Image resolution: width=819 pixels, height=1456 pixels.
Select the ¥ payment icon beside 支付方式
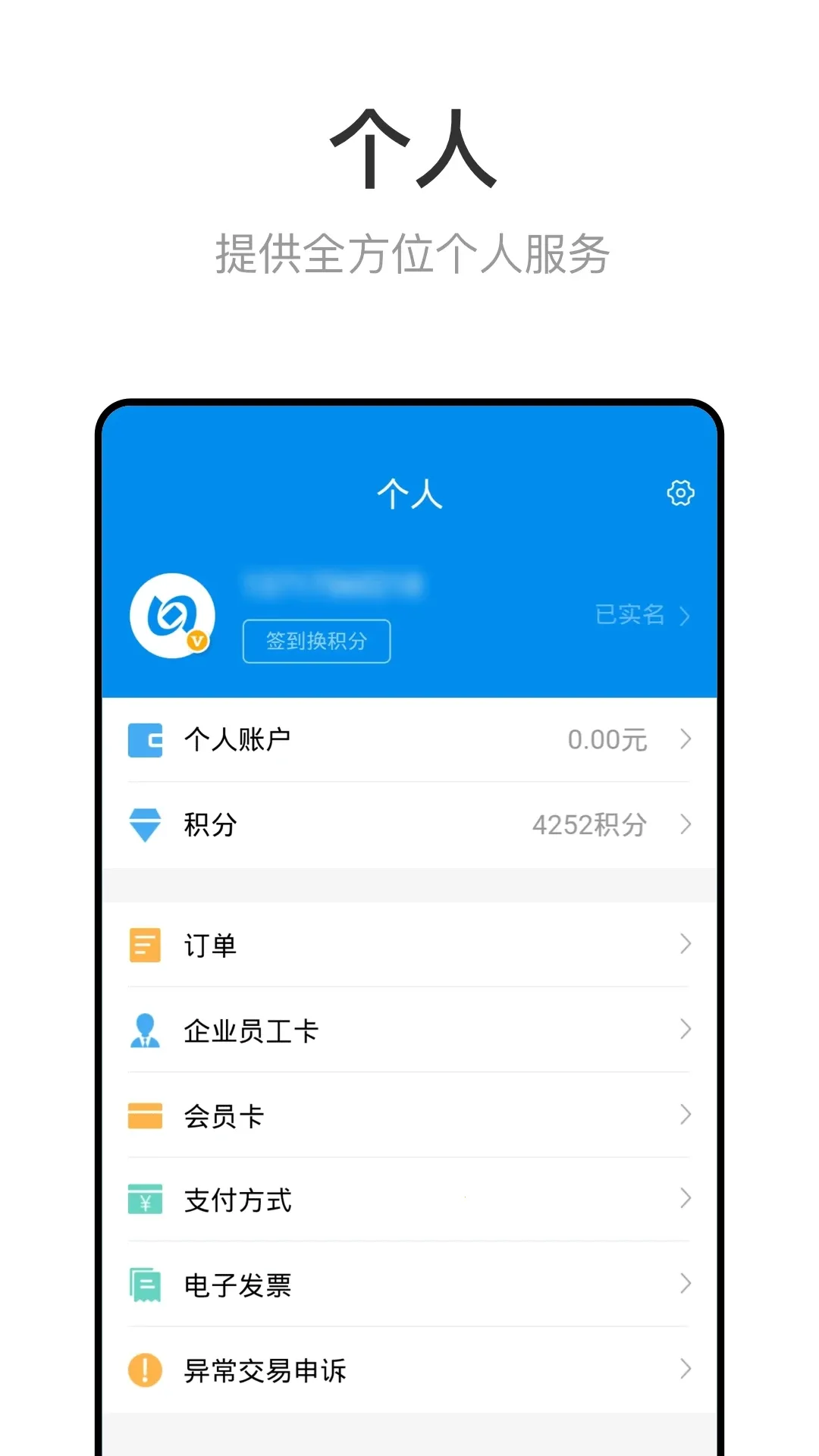[x=145, y=1200]
